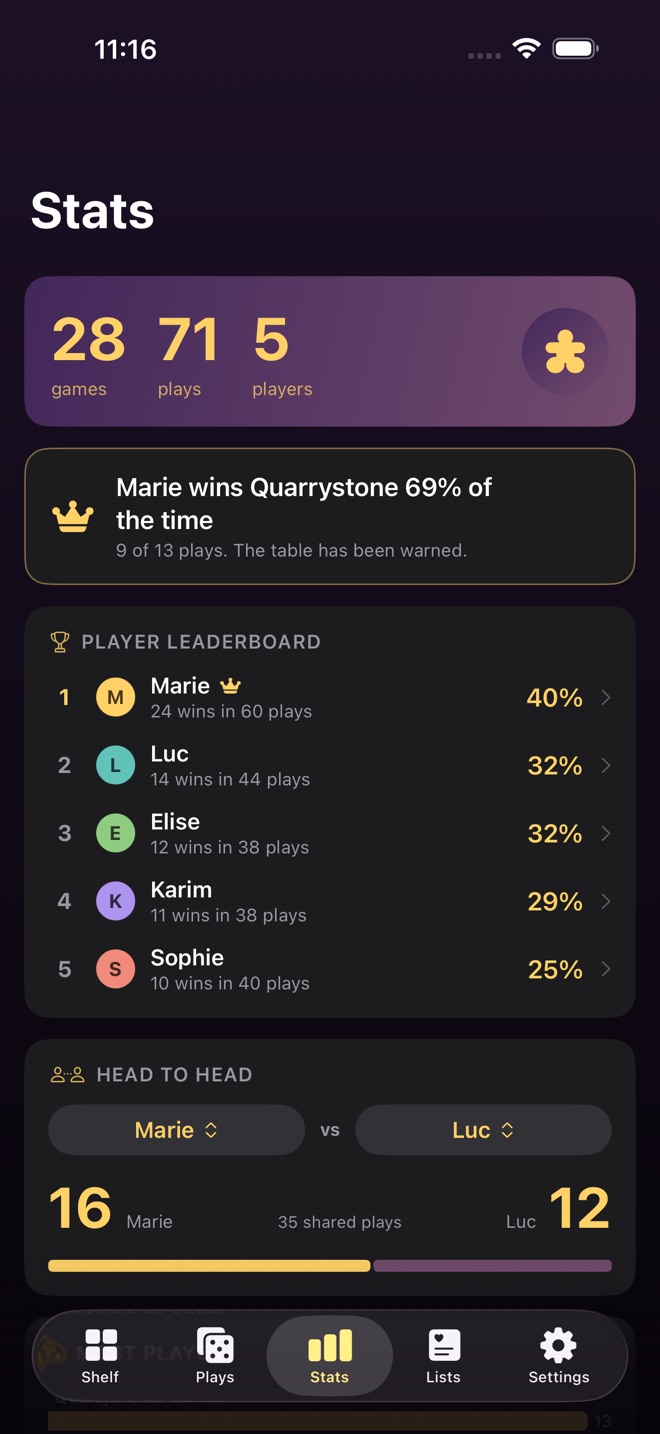The width and height of the screenshot is (660, 1434).
Task: Open the Lists tab
Action: coord(443,1356)
